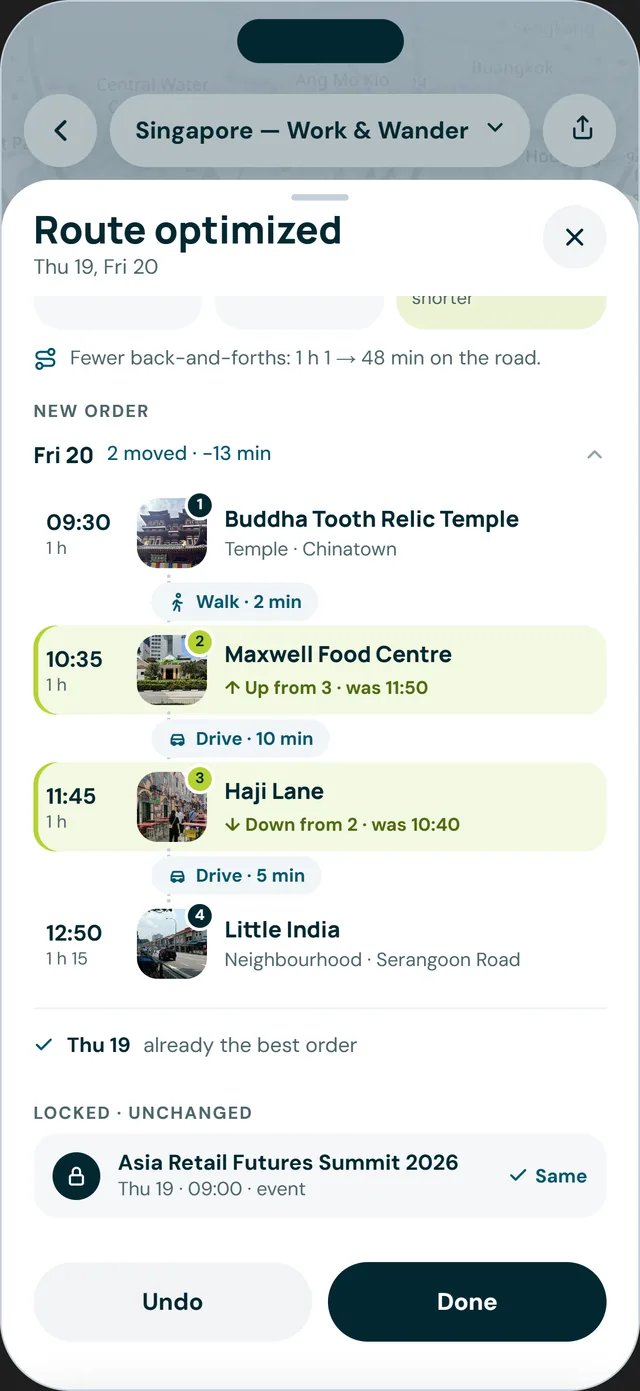
Task: Open the Haji Lane stop
Action: pos(320,807)
